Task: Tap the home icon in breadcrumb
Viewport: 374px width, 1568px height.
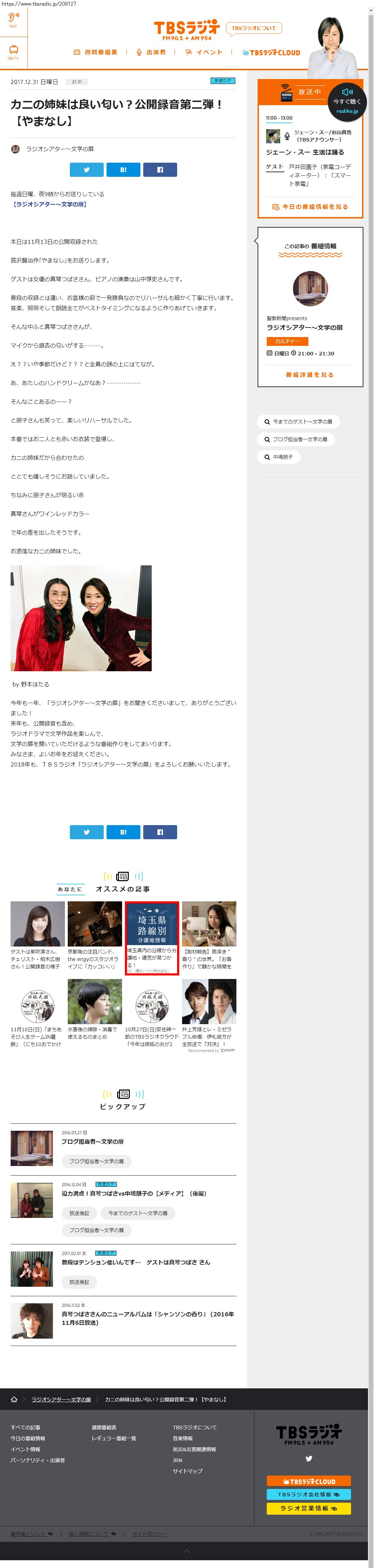Action: coord(14,1400)
